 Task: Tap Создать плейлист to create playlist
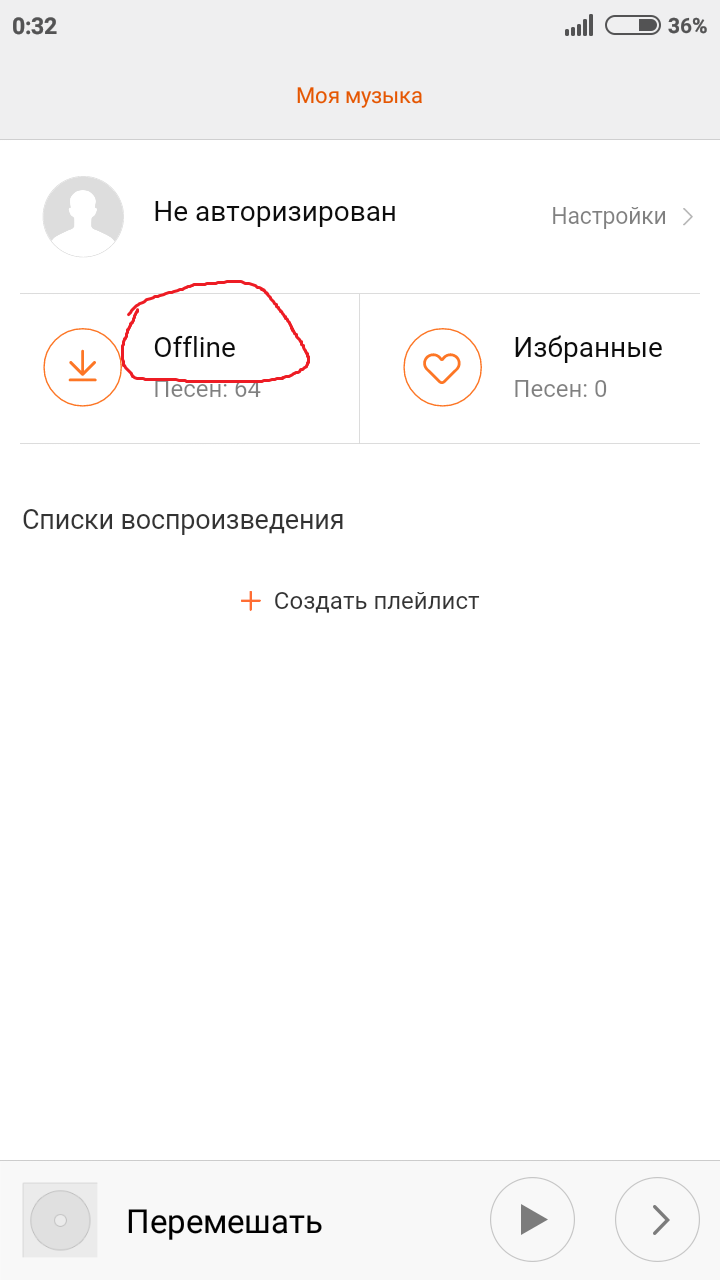click(x=360, y=601)
